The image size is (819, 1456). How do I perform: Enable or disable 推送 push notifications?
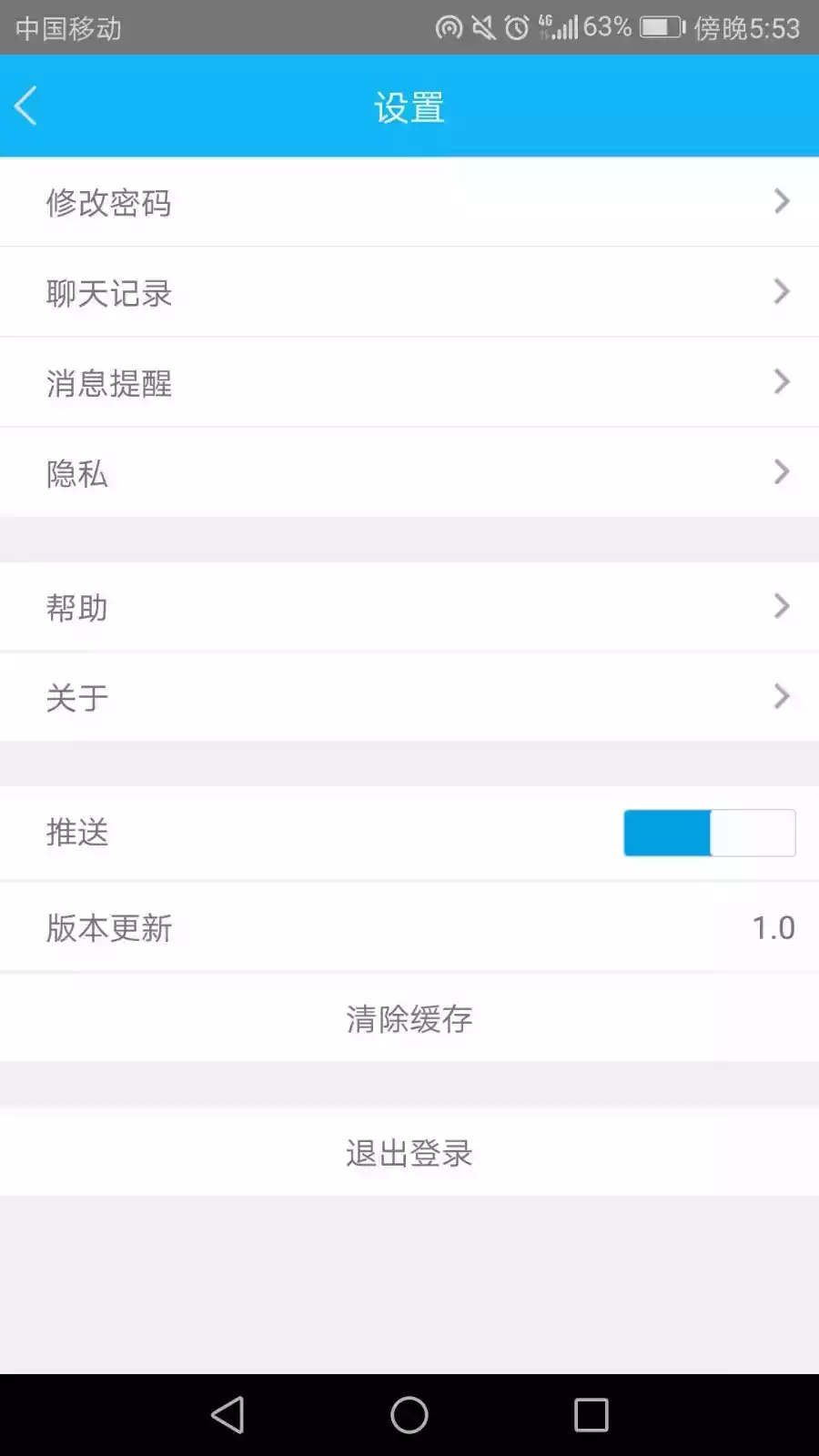(x=709, y=833)
